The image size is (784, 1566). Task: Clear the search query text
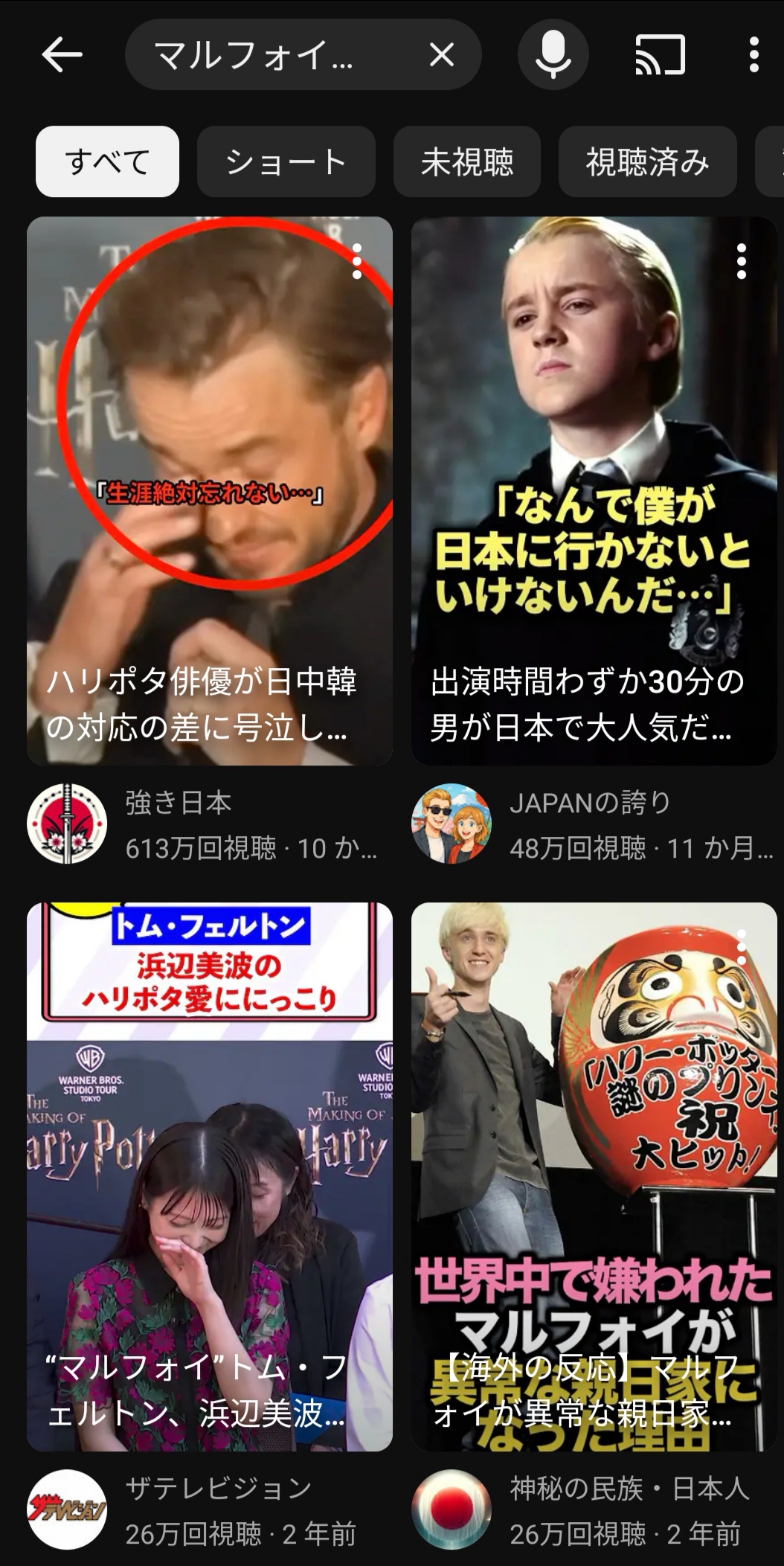[442, 55]
